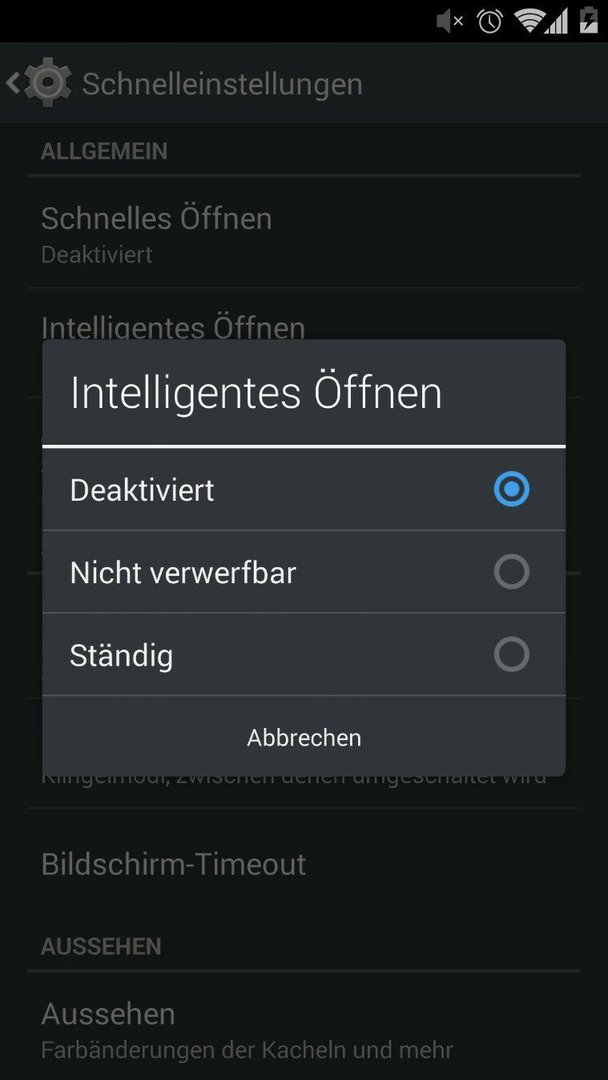Tap Abbrechen to cancel the dialog

point(304,738)
